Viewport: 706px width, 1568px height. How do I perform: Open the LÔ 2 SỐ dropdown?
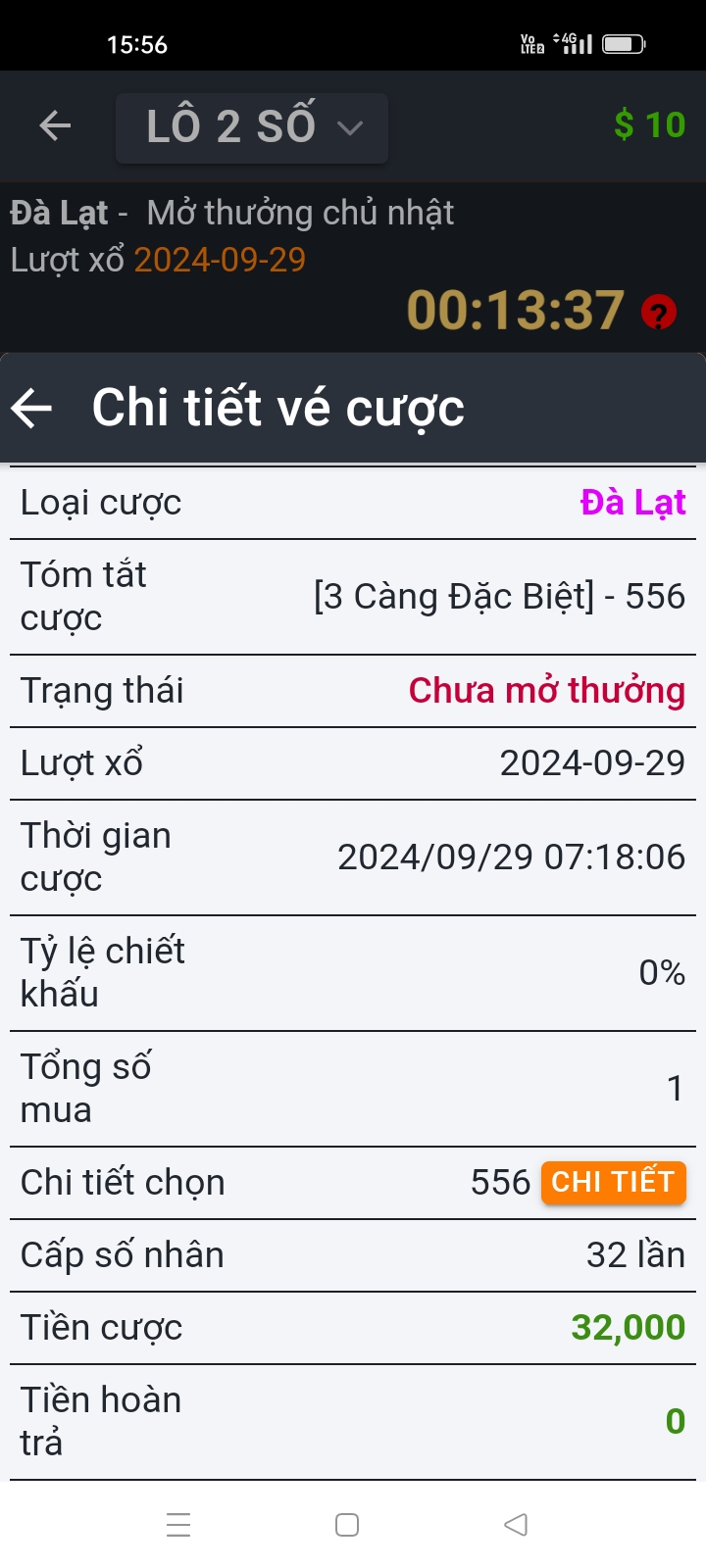(252, 127)
